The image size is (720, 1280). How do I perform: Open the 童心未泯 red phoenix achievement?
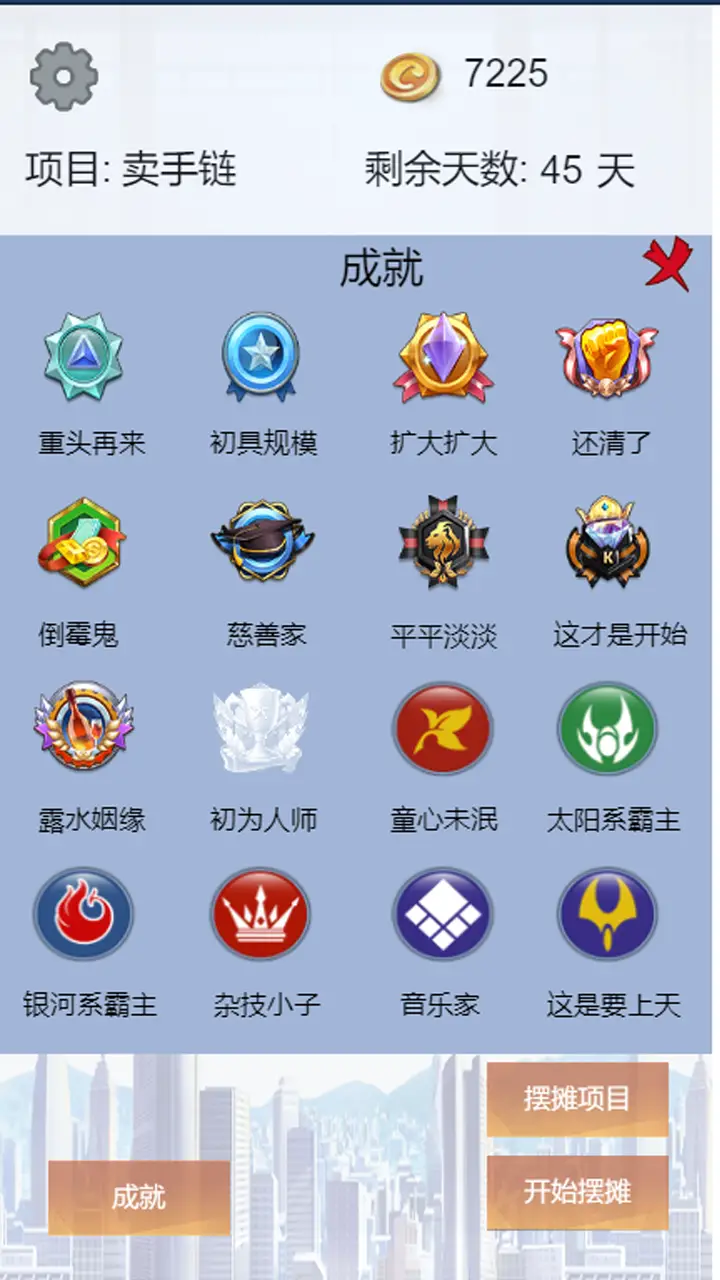pos(442,728)
